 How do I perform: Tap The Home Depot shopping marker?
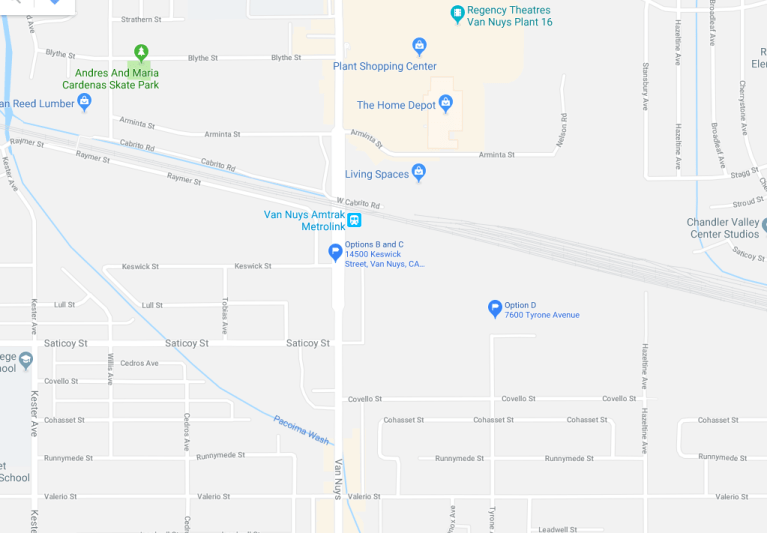446,103
